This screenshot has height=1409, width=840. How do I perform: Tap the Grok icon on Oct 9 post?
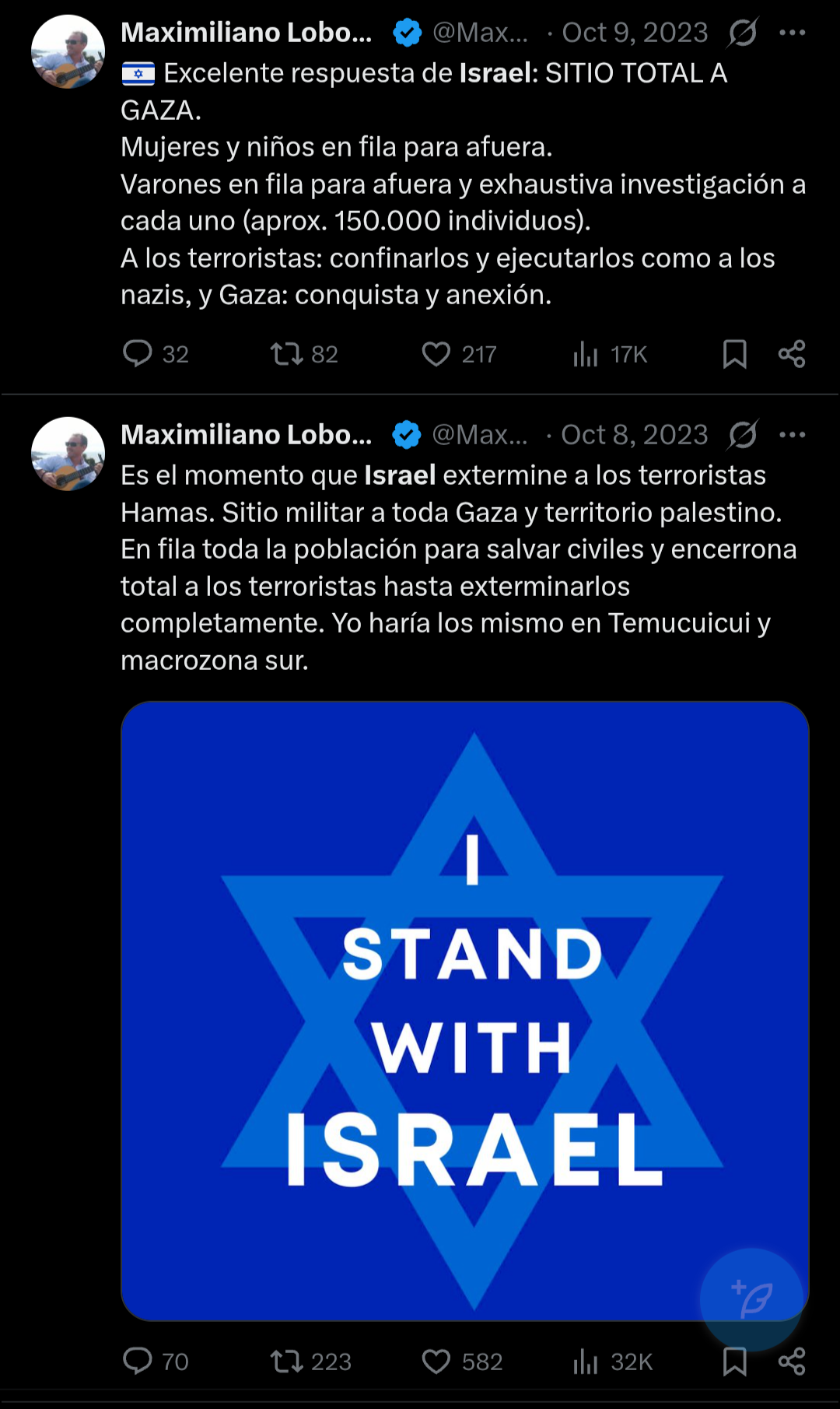743,33
